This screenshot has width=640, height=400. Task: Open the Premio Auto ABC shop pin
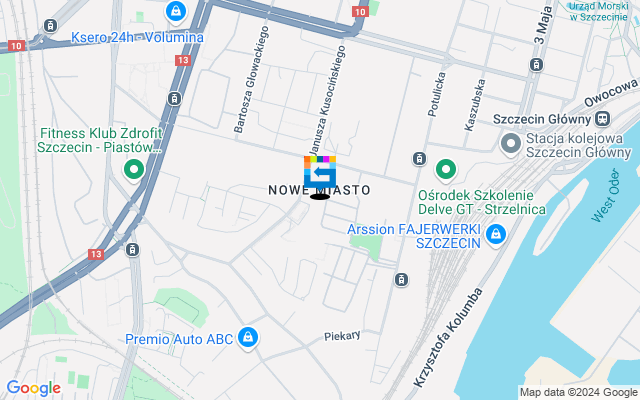[247, 339]
